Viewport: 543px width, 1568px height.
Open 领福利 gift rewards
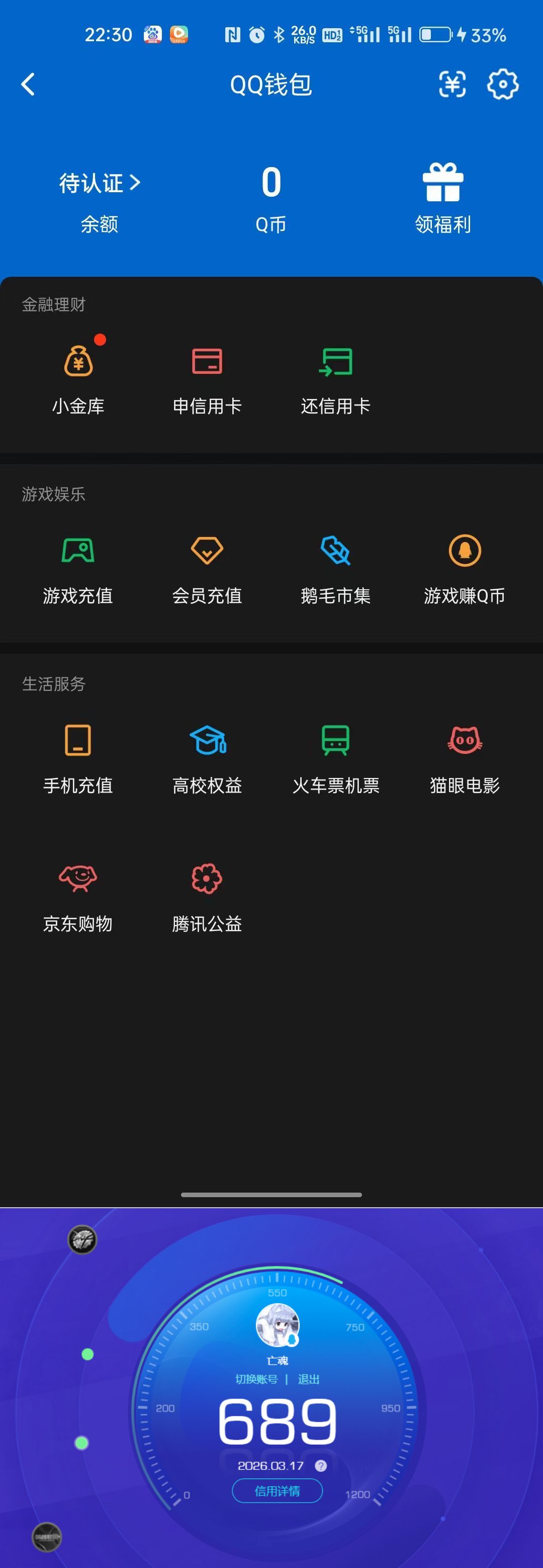(443, 195)
